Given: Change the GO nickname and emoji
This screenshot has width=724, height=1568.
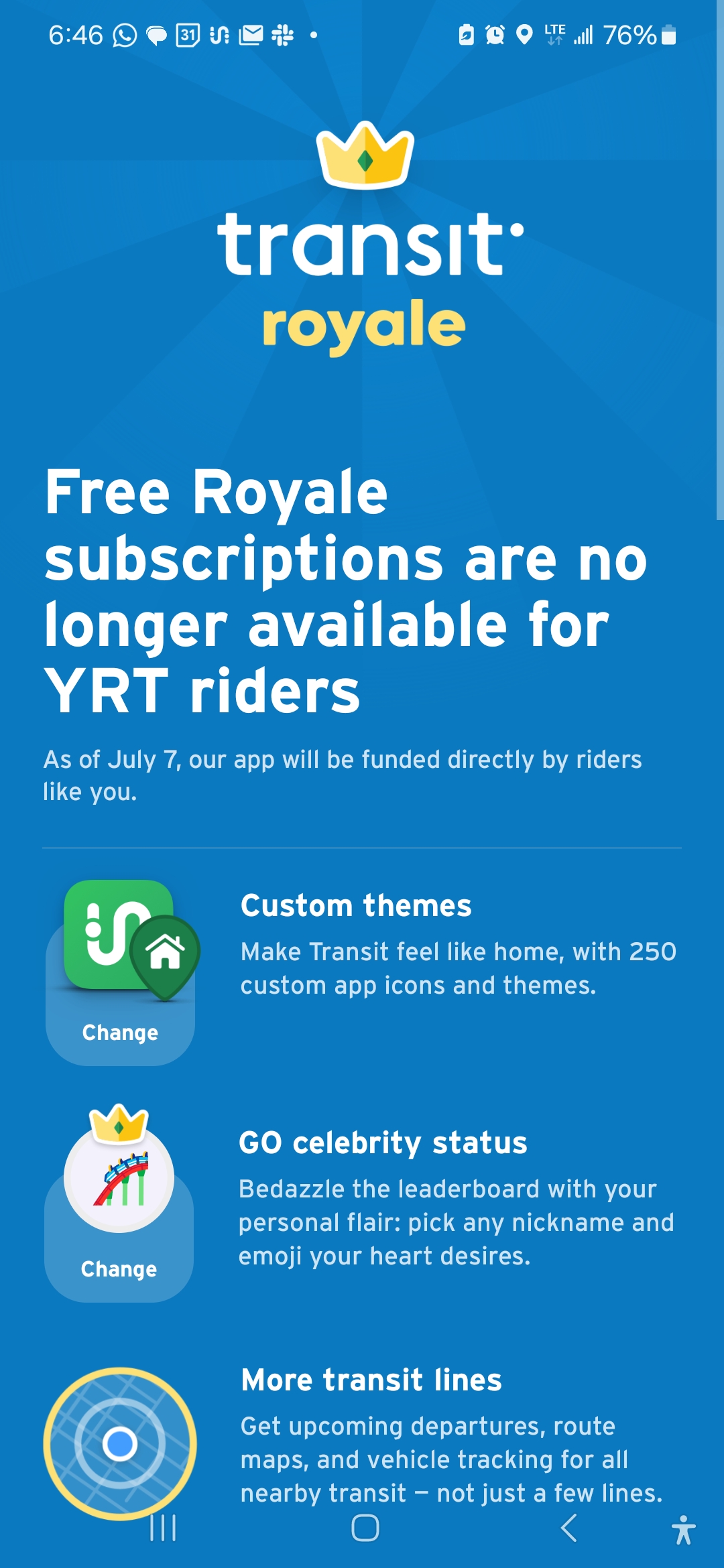Looking at the screenshot, I should pos(119,1268).
